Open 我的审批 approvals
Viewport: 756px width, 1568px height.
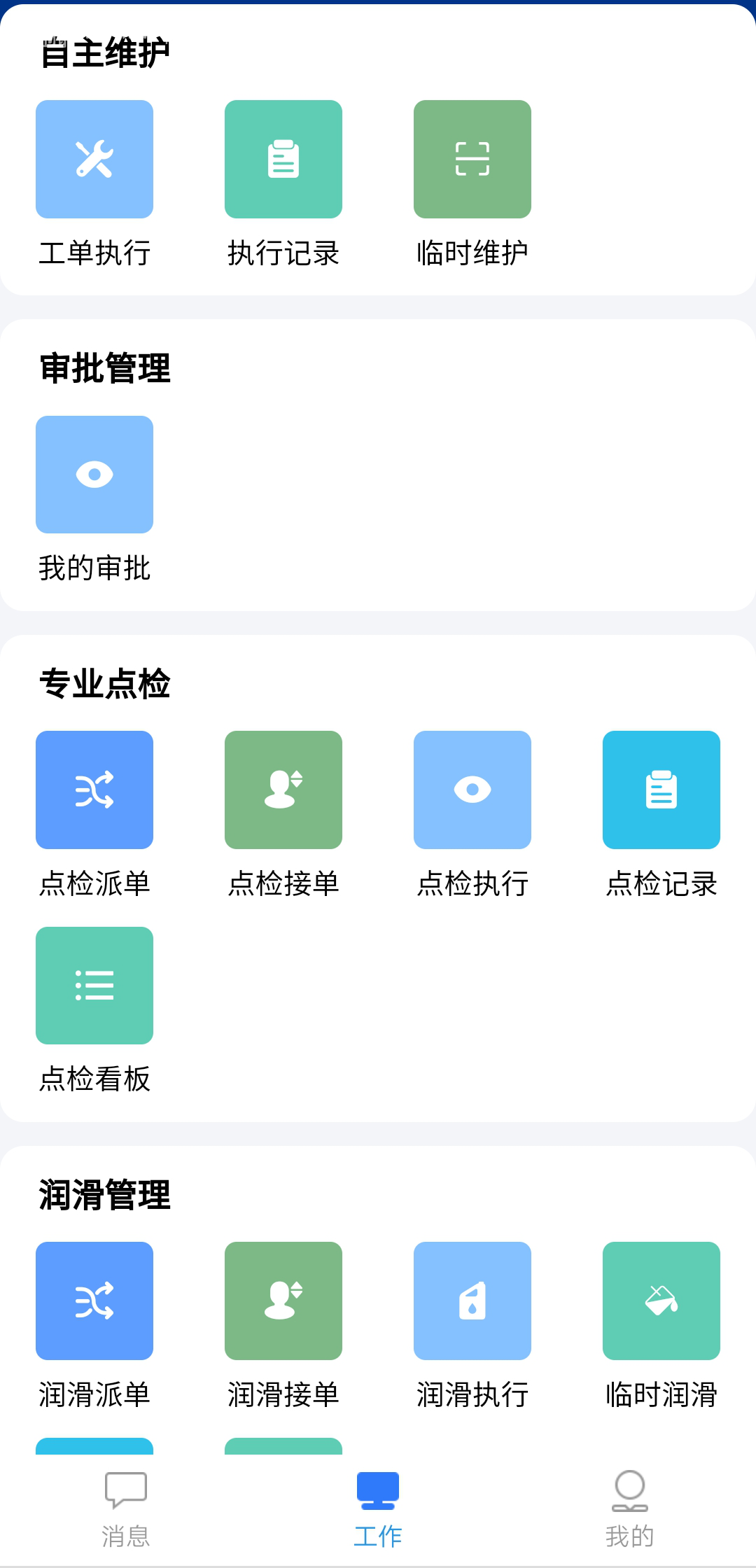click(x=94, y=475)
